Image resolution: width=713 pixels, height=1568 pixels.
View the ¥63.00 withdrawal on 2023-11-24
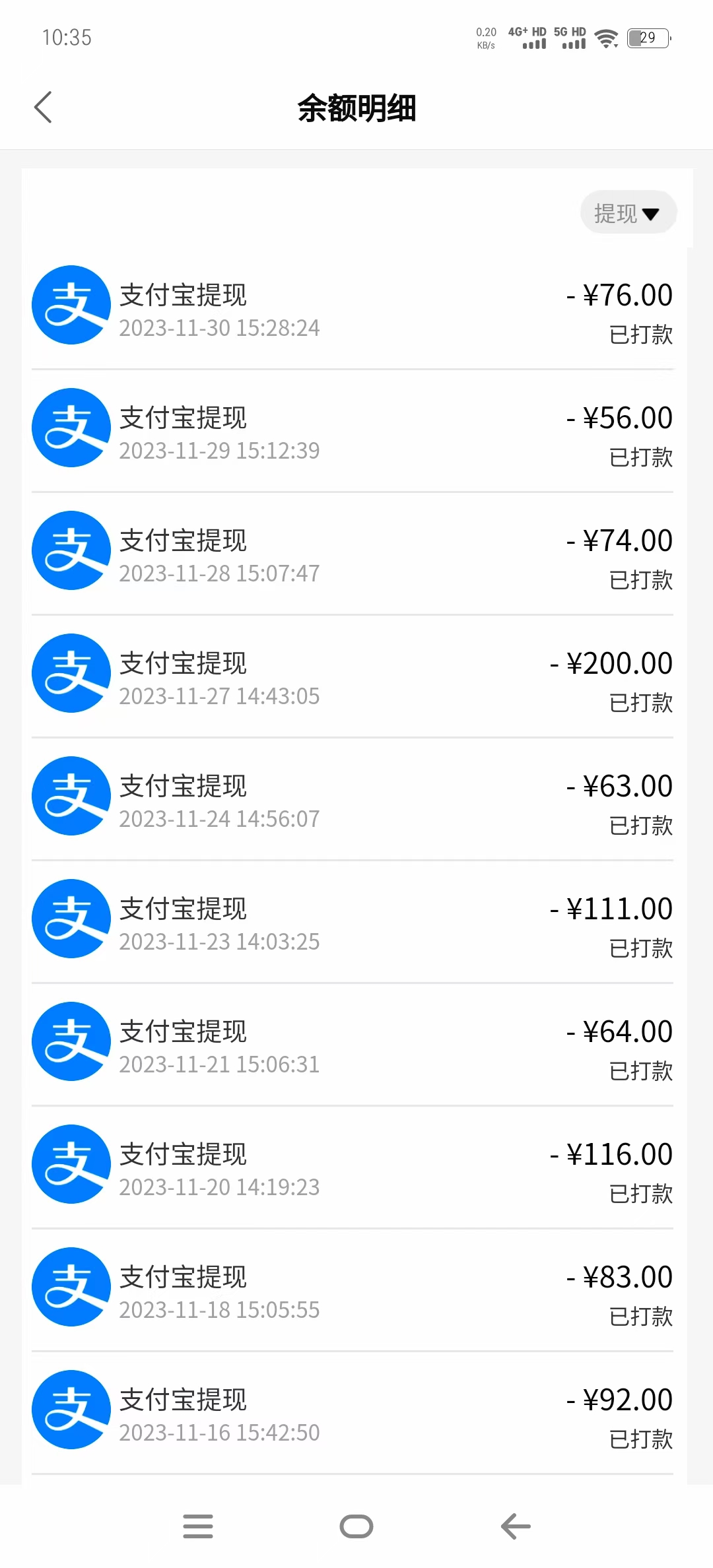[353, 799]
